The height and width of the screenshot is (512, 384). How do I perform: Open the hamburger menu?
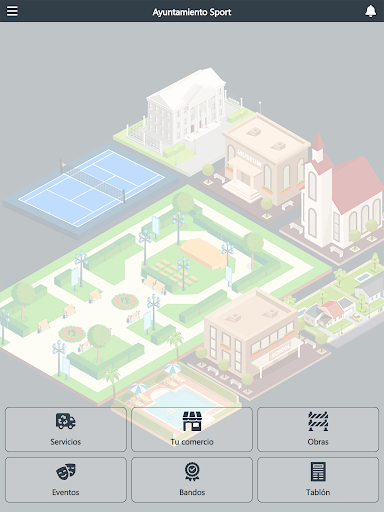12,11
